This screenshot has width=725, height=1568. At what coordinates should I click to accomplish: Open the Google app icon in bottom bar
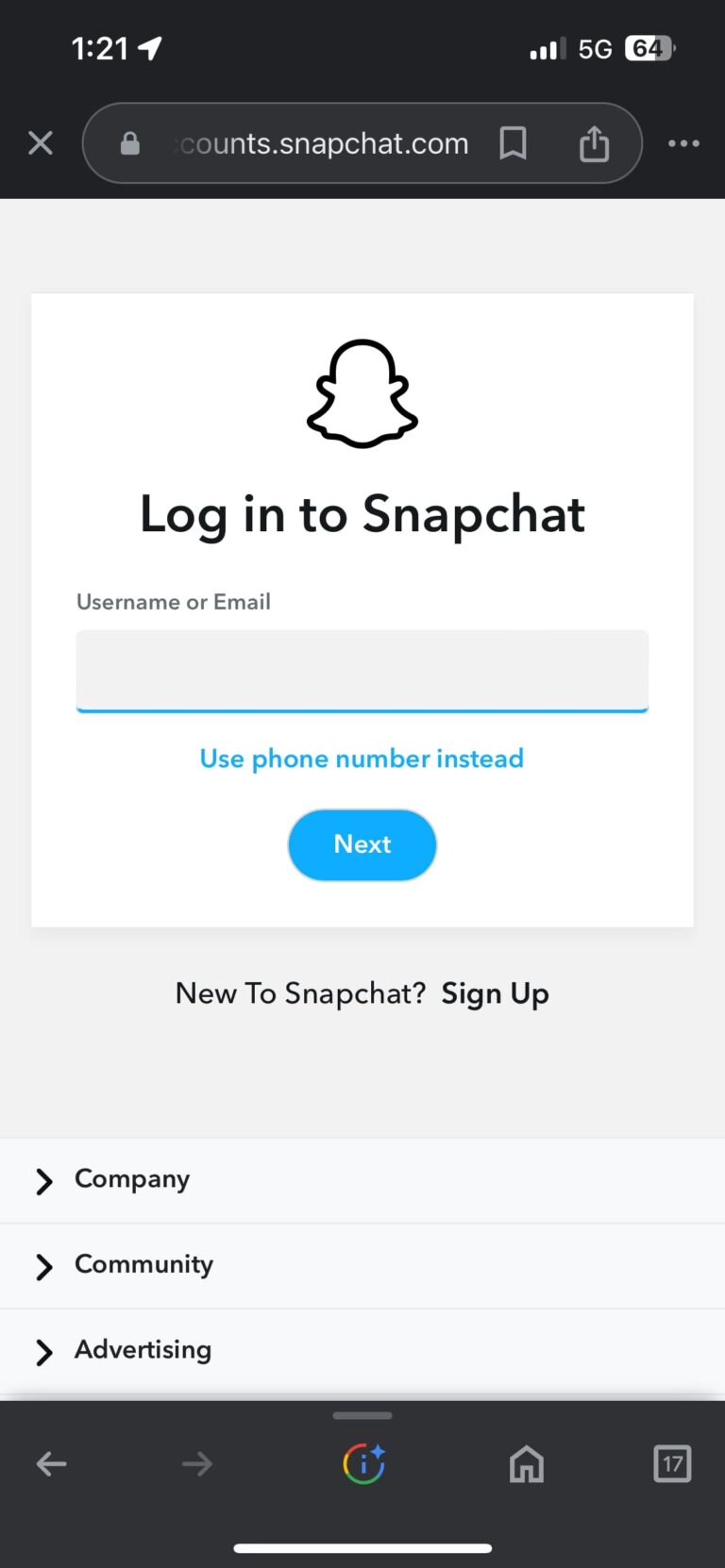[362, 1463]
